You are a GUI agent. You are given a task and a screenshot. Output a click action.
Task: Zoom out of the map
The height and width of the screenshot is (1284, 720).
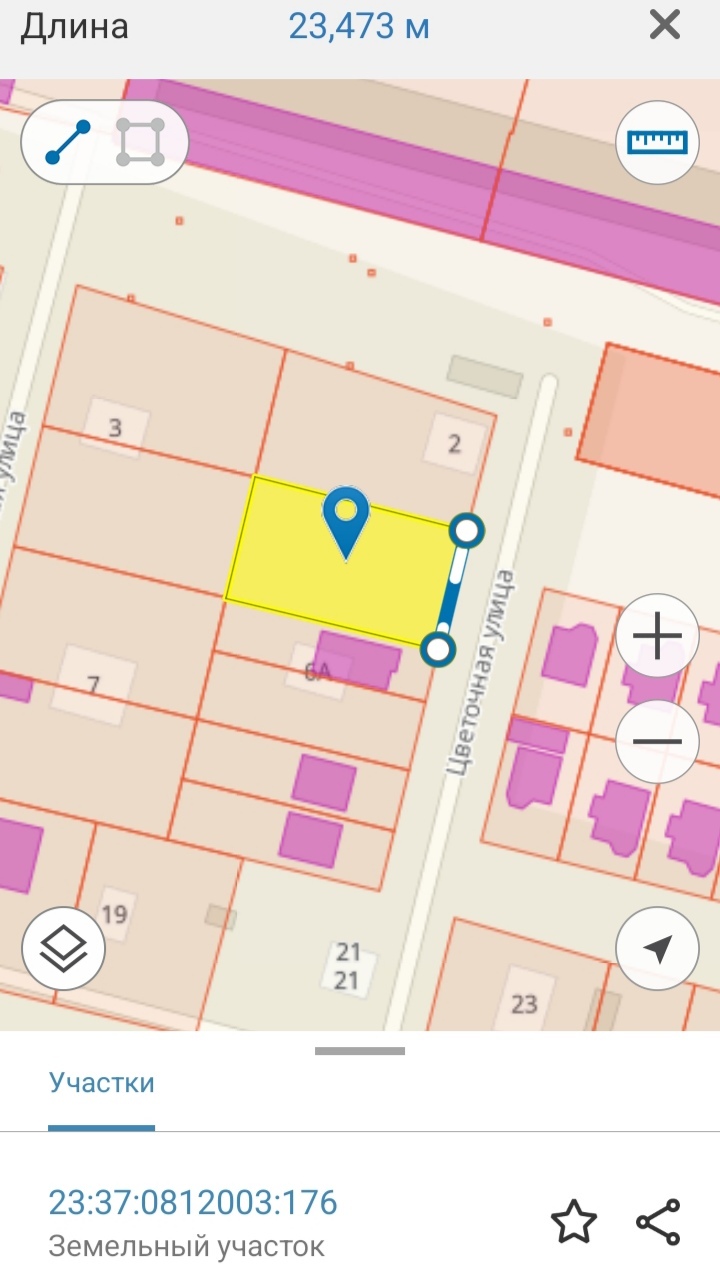point(657,742)
